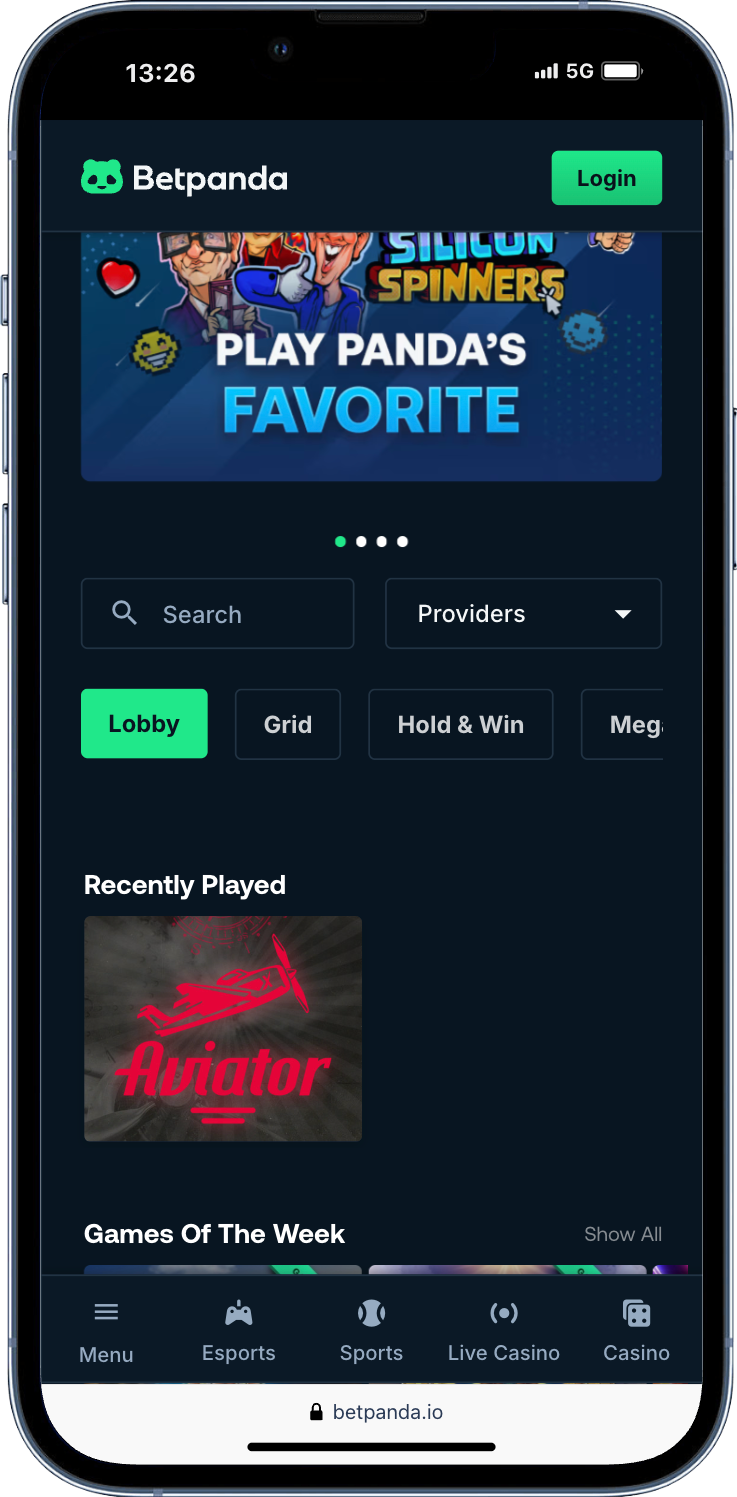
Task: Open Live Casino from bottom navigation
Action: 503,1312
